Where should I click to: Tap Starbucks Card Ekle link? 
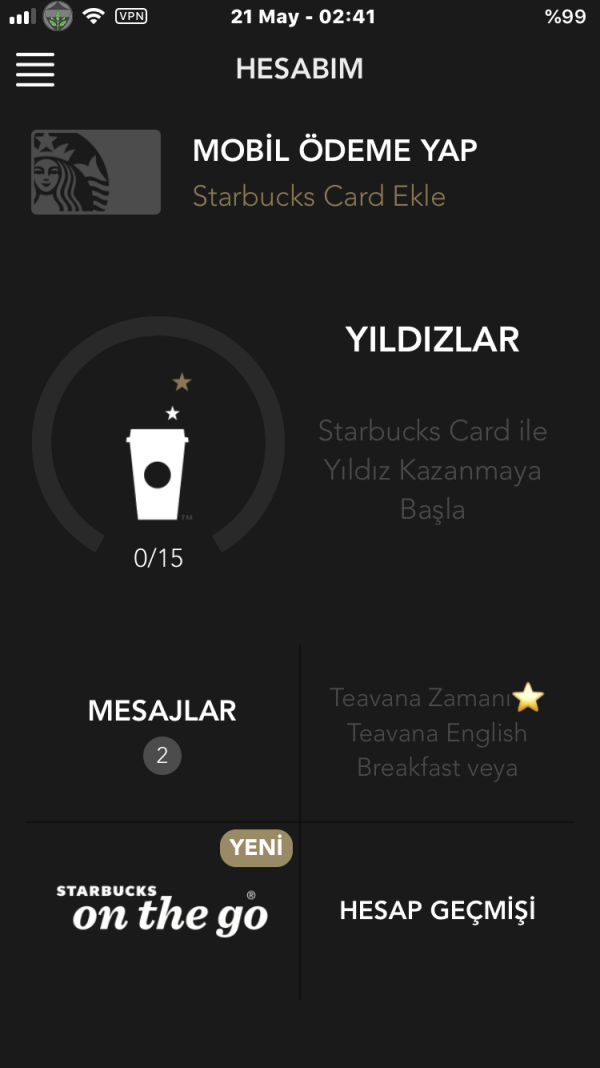(x=318, y=196)
